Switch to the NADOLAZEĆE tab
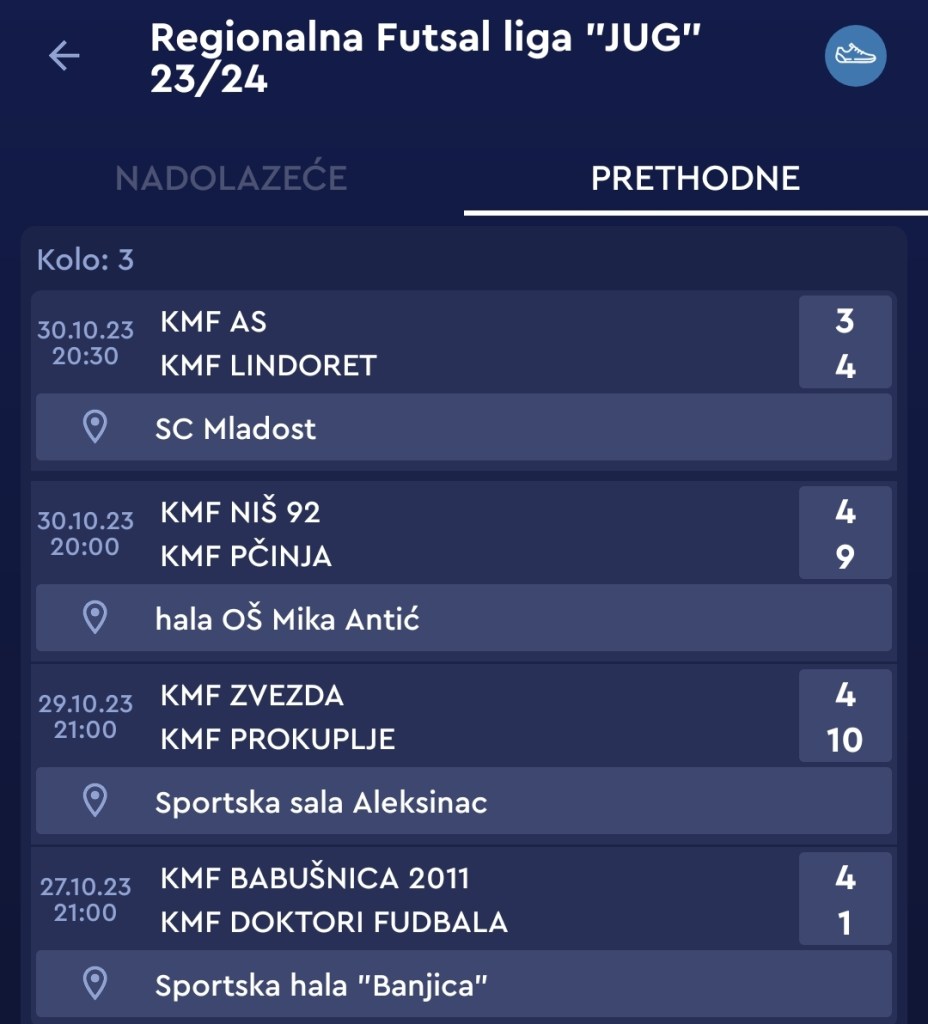 (x=231, y=178)
